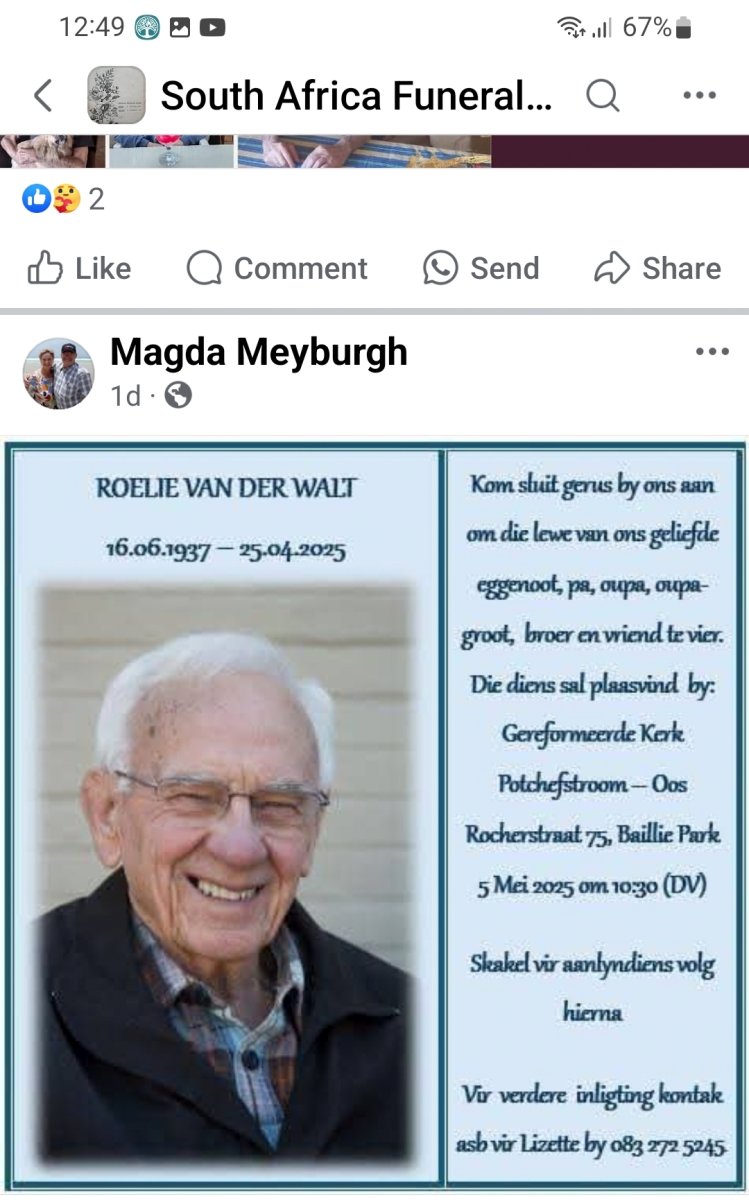Search within the group
The height and width of the screenshot is (1200, 749).
602,96
